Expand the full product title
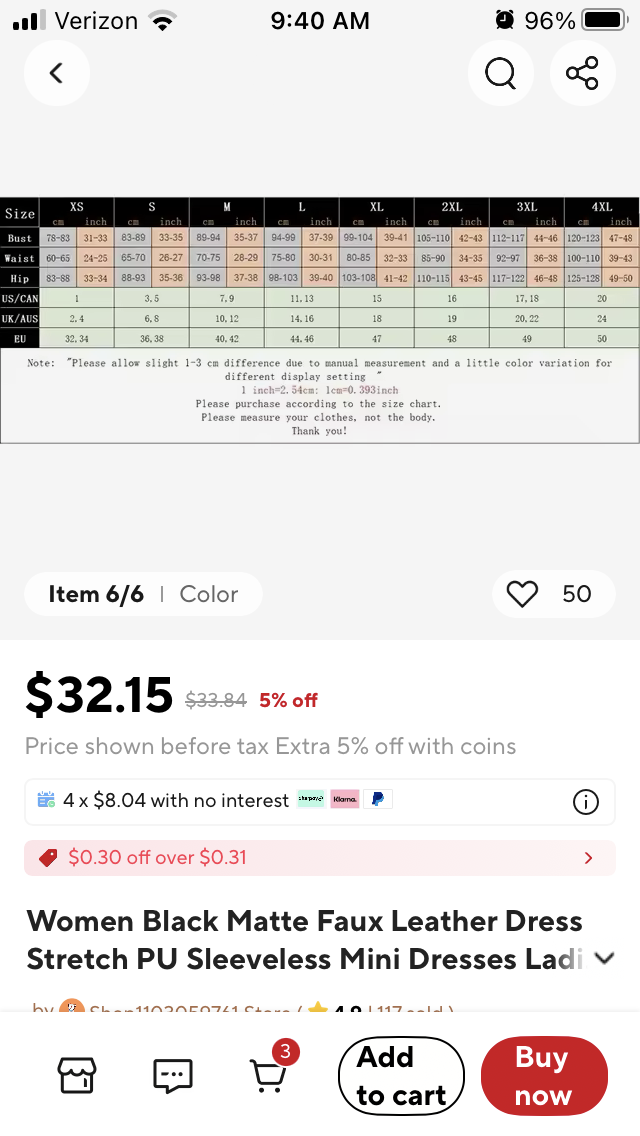The height and width of the screenshot is (1136, 640). 603,958
